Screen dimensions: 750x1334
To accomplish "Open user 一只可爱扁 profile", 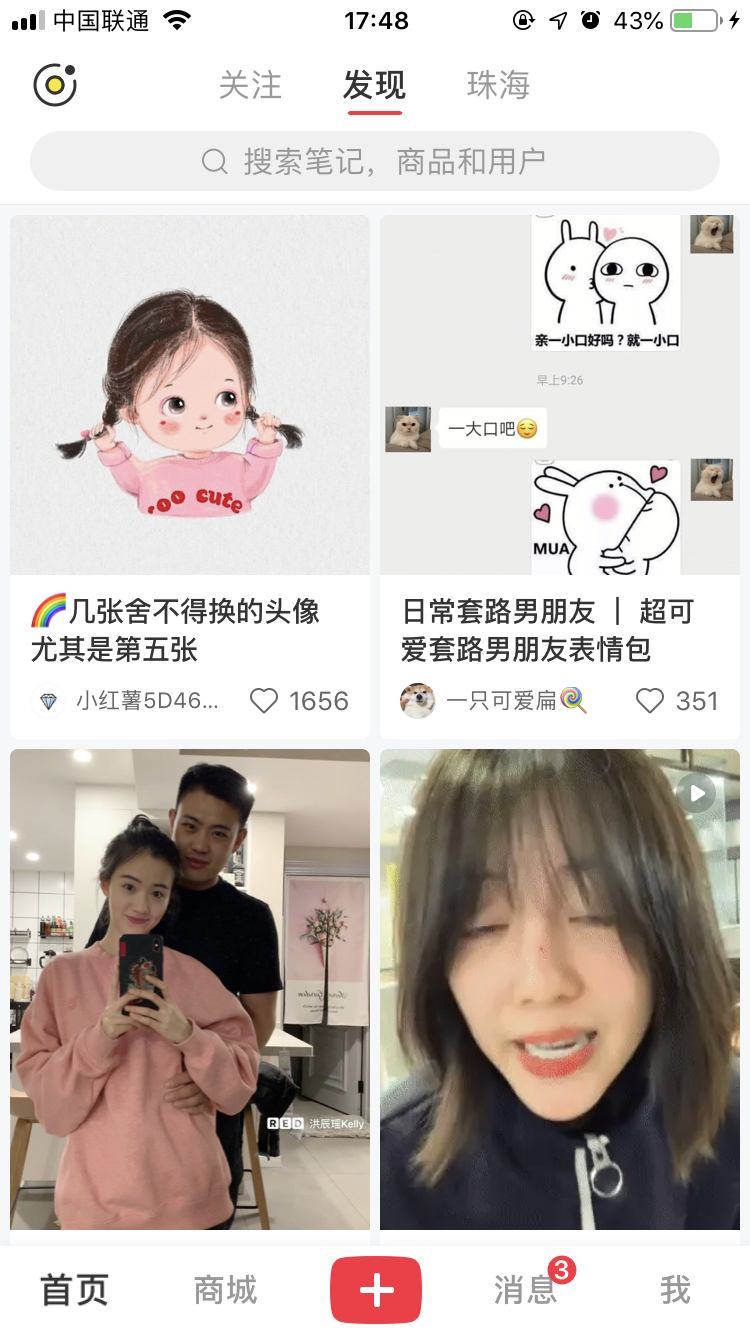I will click(495, 701).
